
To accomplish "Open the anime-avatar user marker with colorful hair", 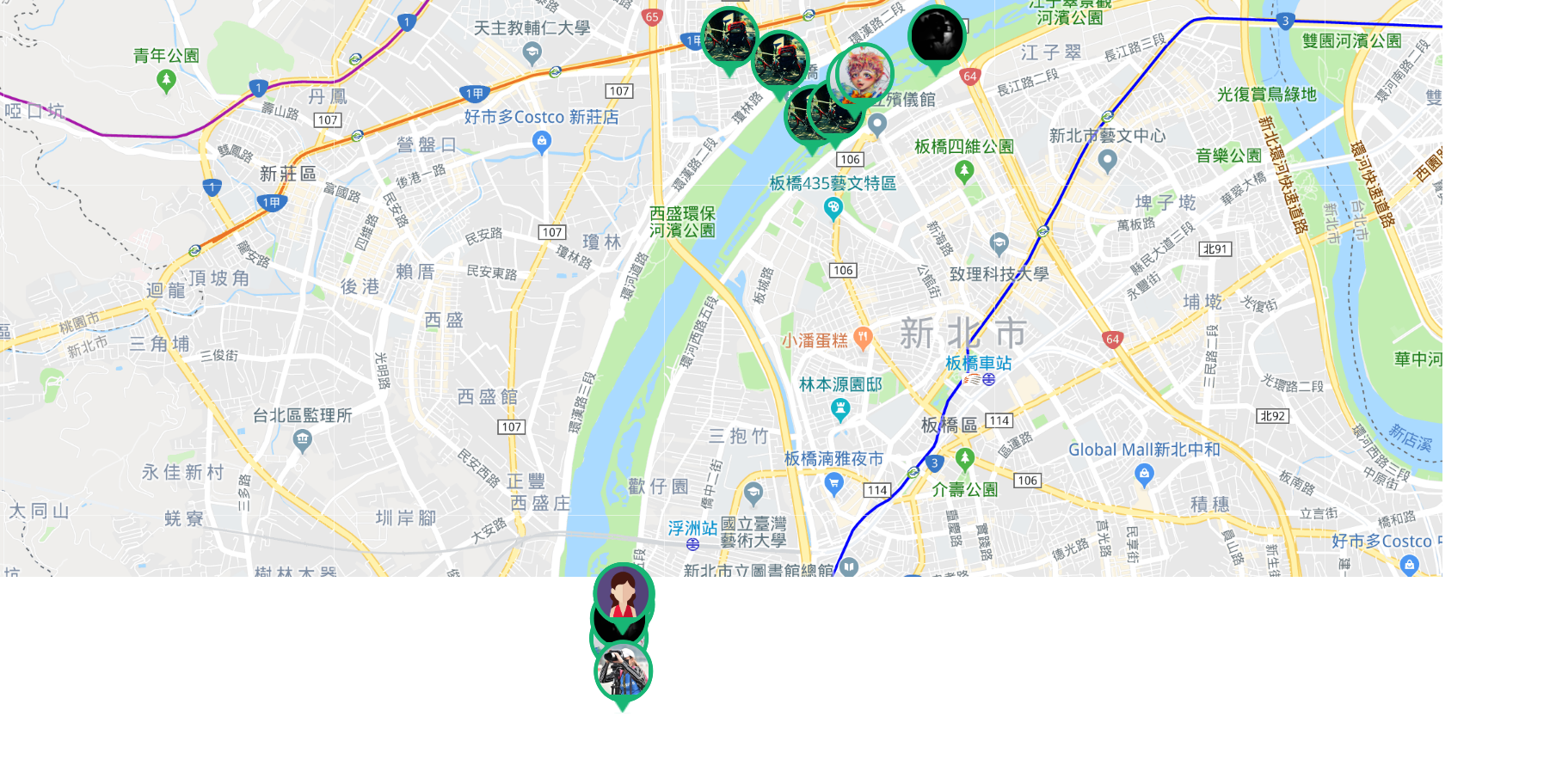I will tap(864, 71).
